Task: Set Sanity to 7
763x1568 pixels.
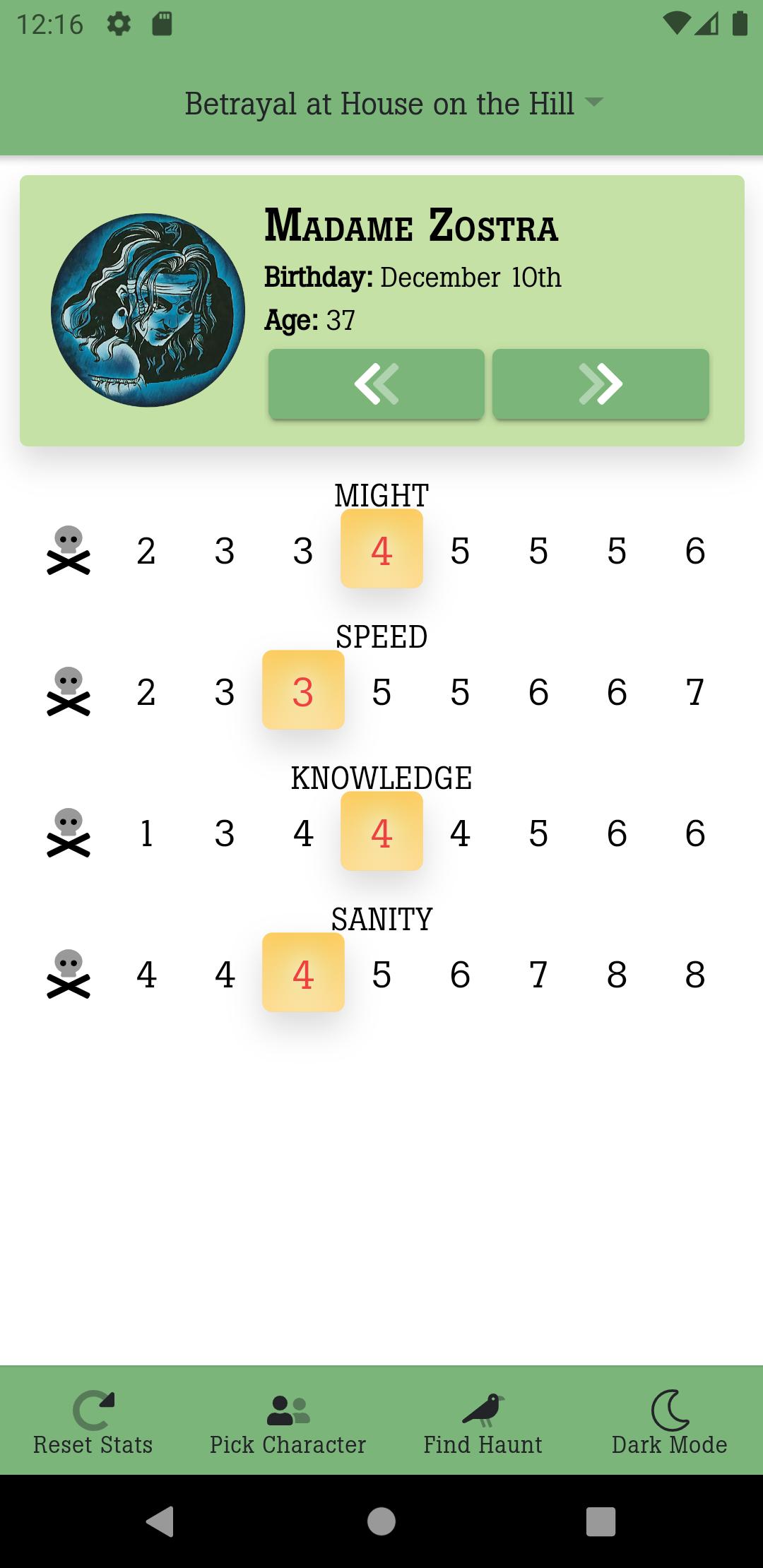Action: coord(538,974)
